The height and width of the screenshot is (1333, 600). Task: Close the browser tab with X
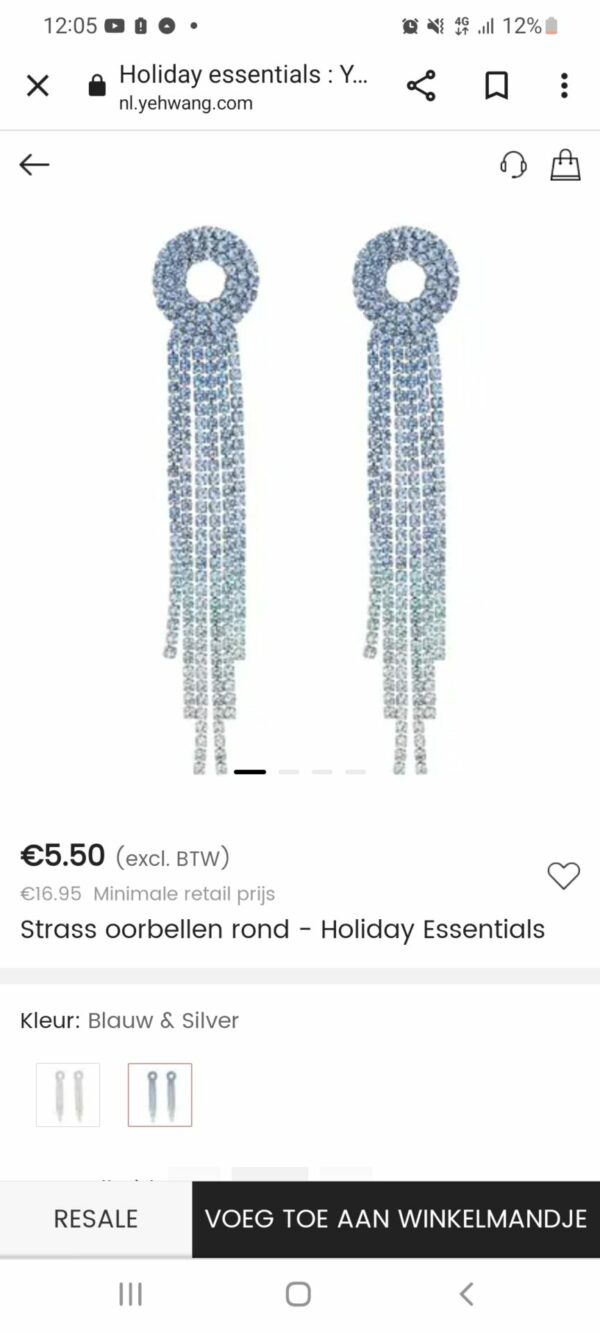click(x=37, y=86)
